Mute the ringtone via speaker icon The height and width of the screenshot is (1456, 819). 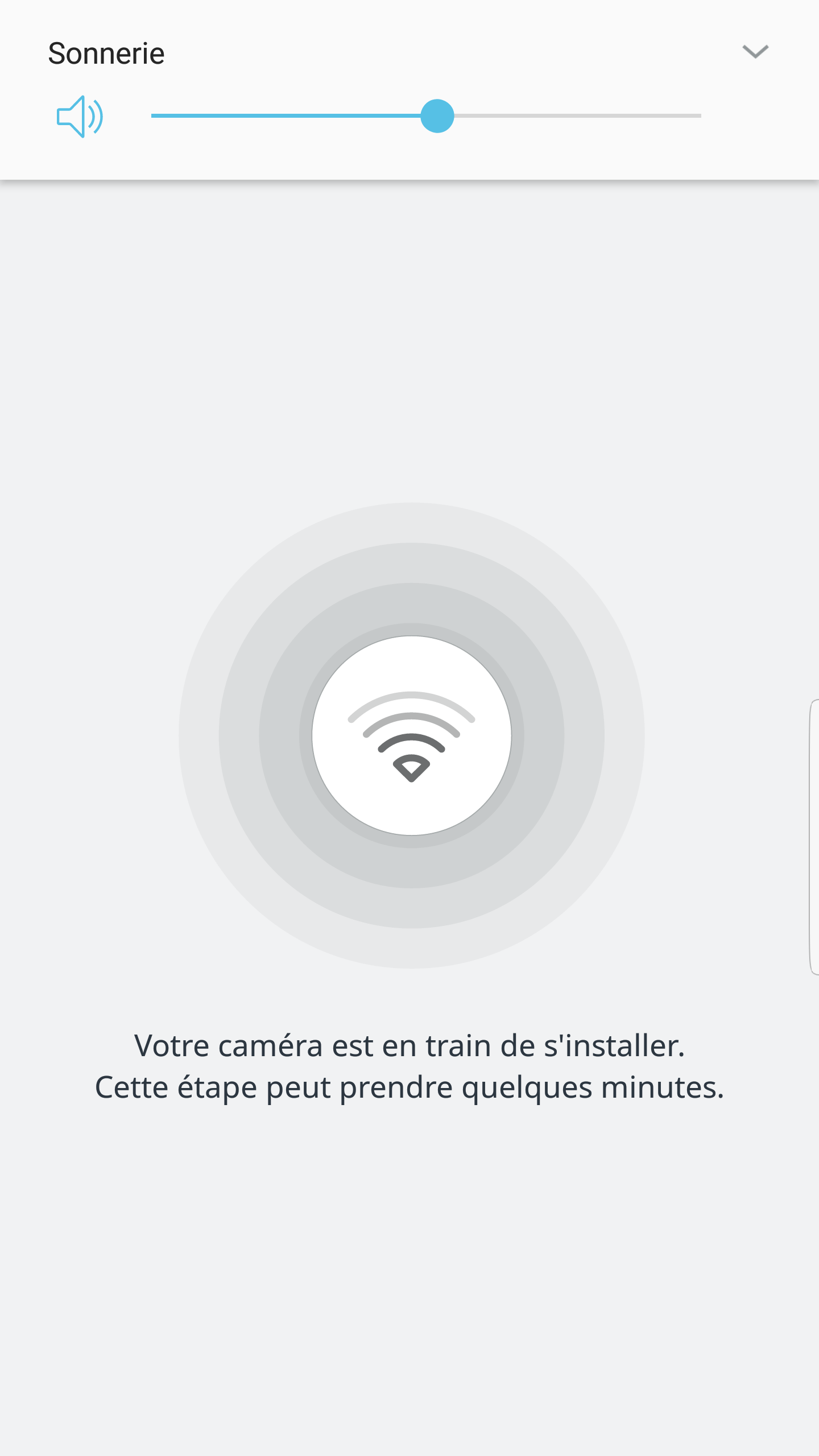[x=80, y=117]
